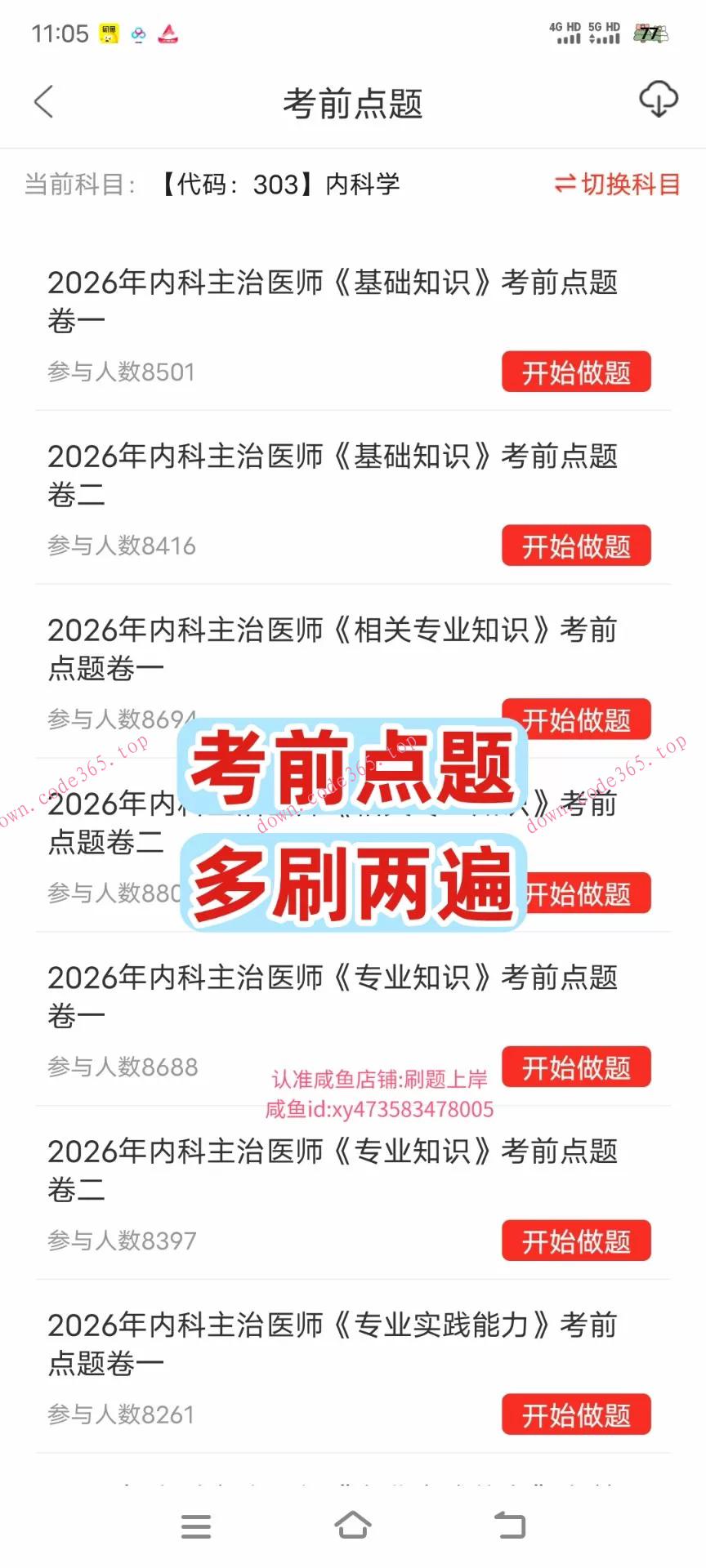Tap the red triangle notification icon in status bar
Screen dimensions: 706x1568
pos(168,34)
